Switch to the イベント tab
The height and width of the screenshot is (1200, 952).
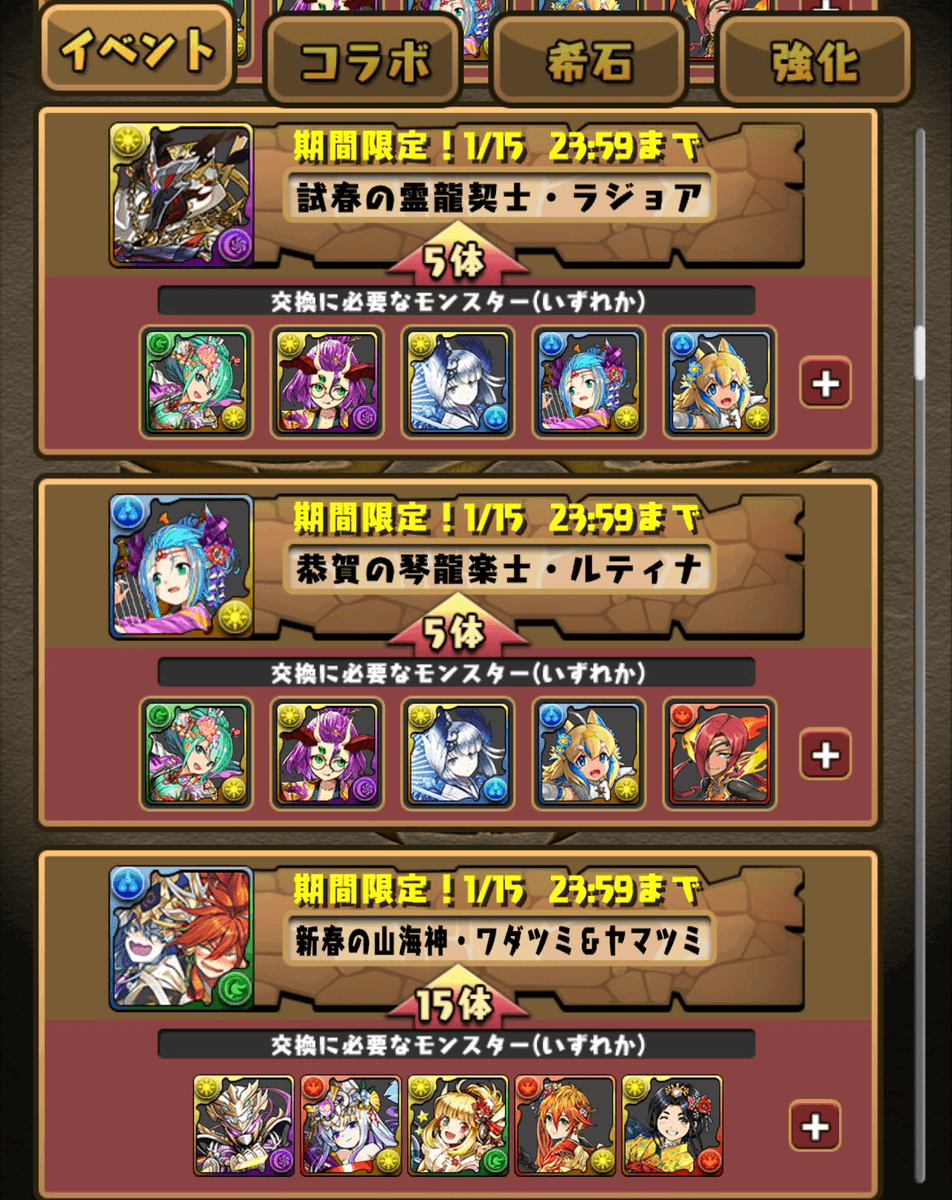pos(137,51)
